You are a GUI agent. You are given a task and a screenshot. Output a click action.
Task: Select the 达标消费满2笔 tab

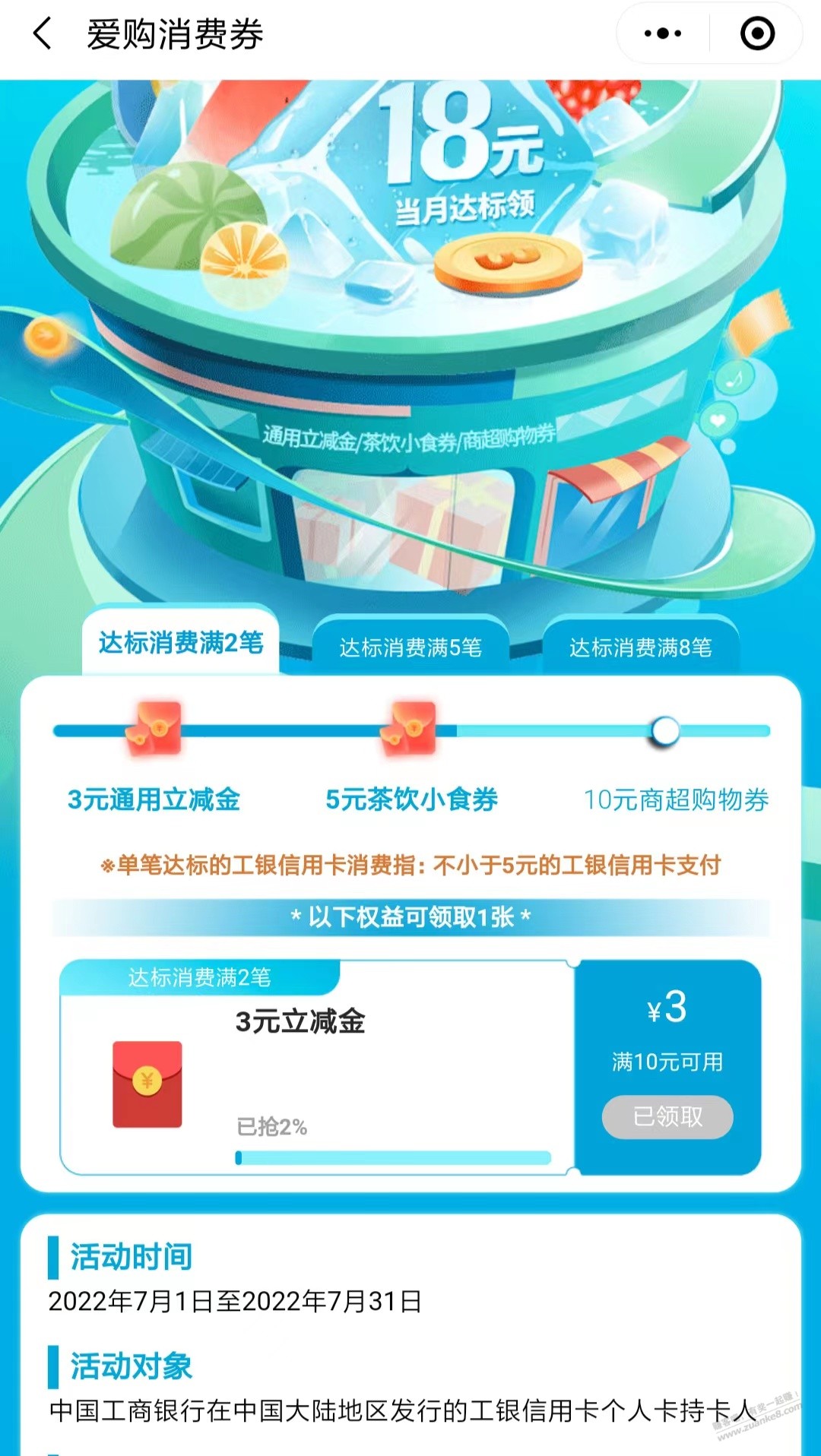point(181,643)
